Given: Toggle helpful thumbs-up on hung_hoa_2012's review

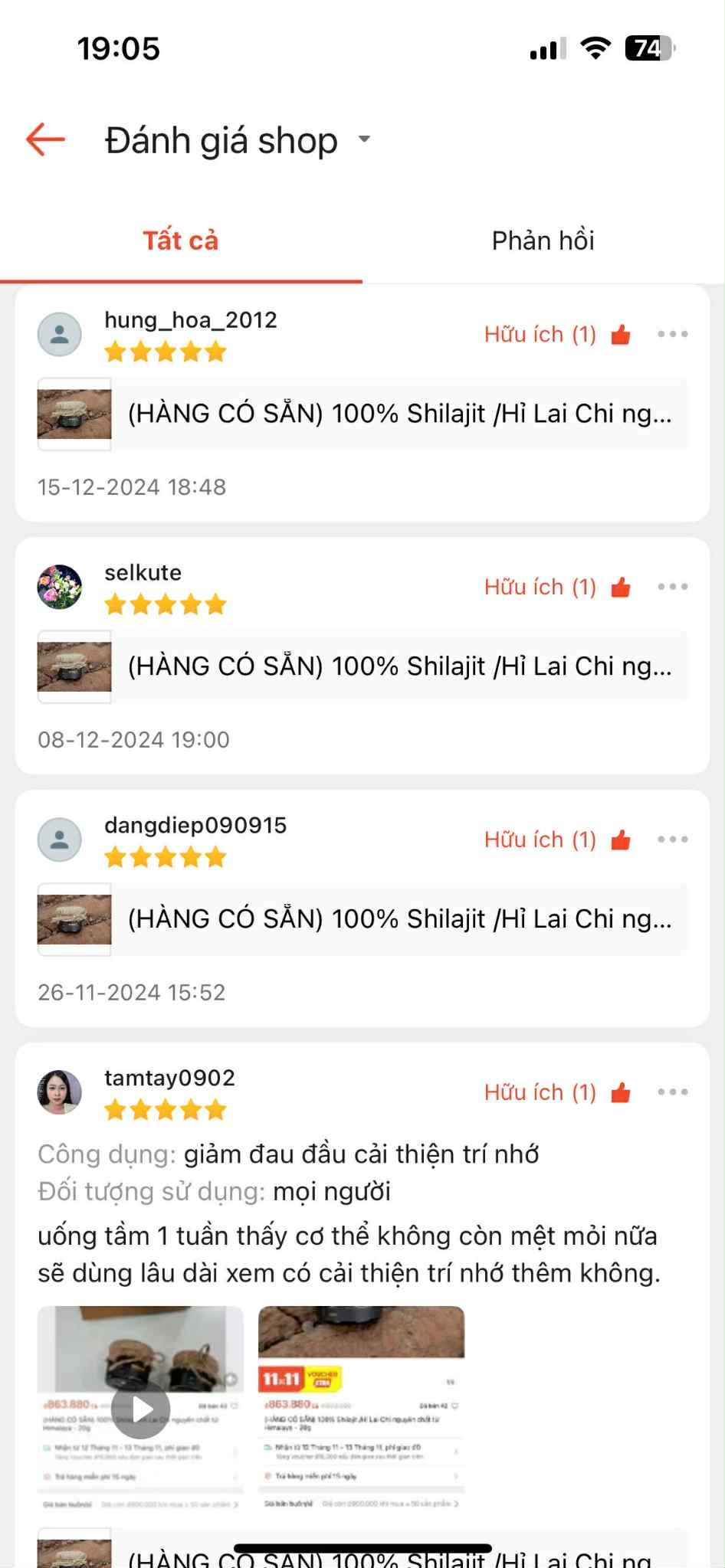Looking at the screenshot, I should coord(621,333).
